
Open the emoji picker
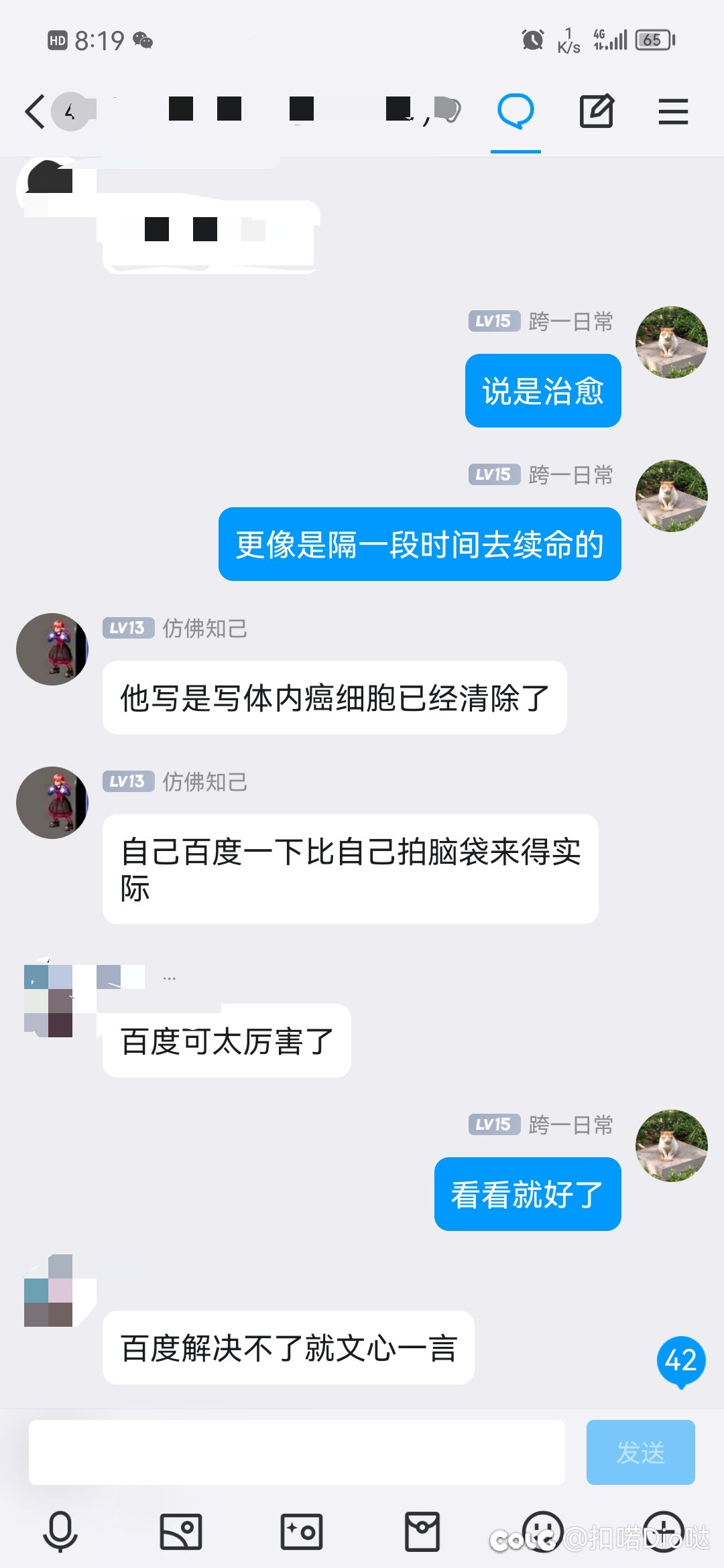(x=543, y=1532)
